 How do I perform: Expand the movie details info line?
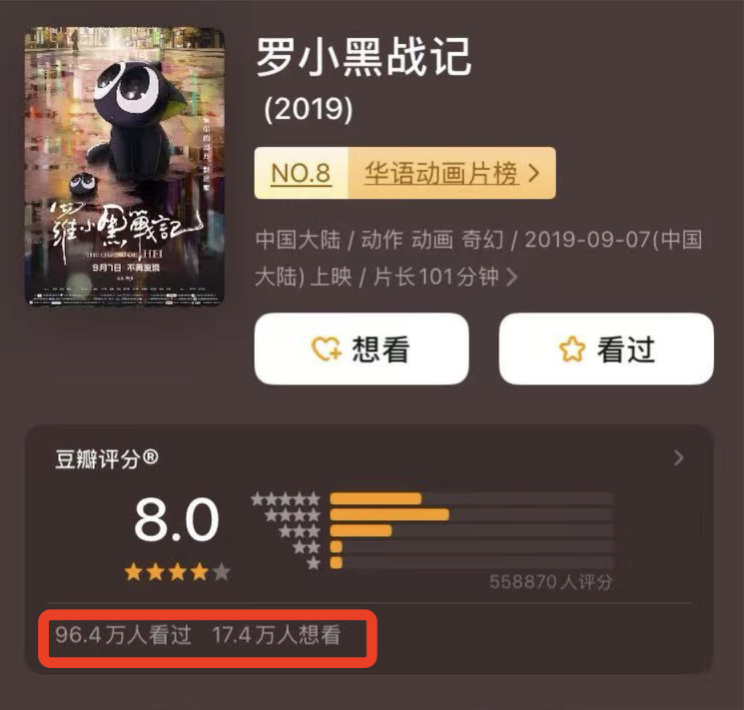point(512,277)
